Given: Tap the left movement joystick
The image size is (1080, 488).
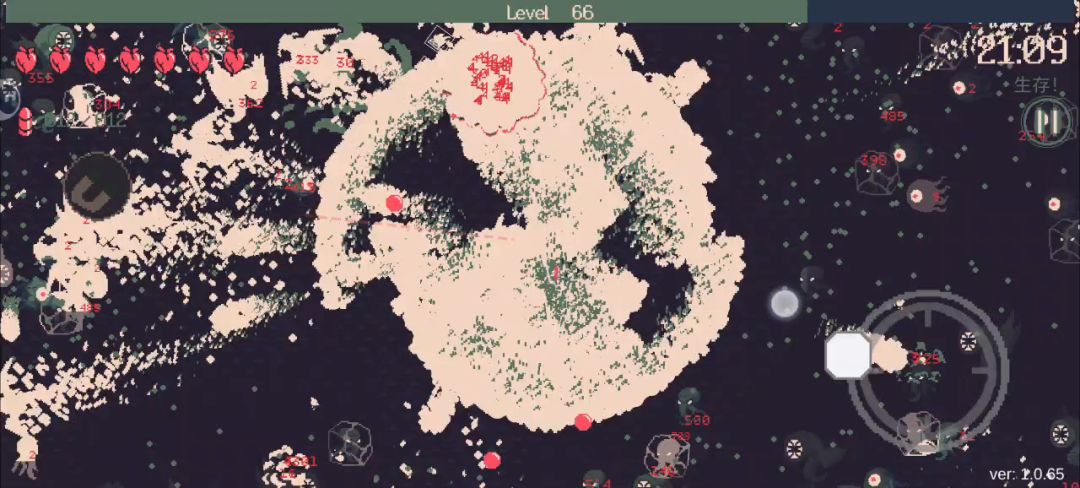Looking at the screenshot, I should (97, 187).
